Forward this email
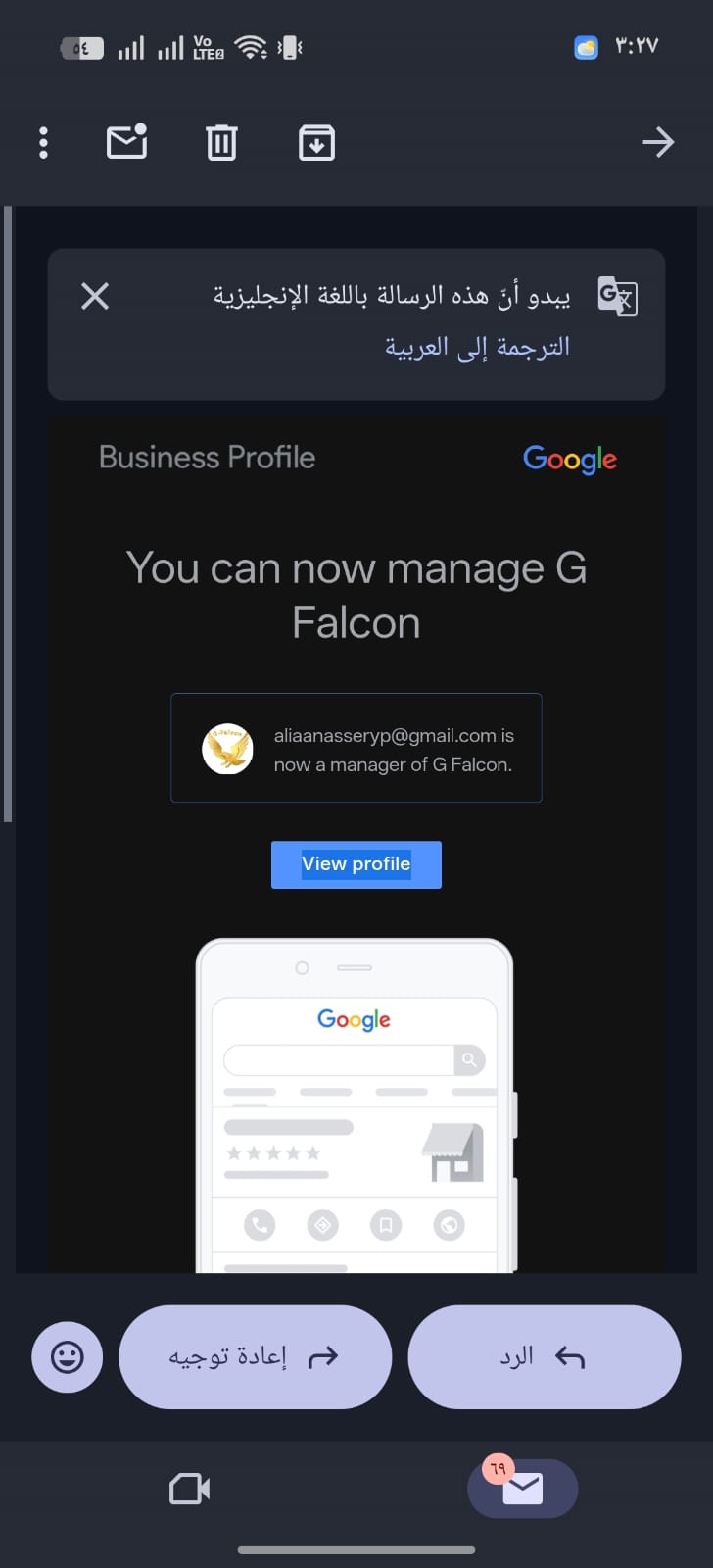This screenshot has width=713, height=1568. tap(255, 1357)
